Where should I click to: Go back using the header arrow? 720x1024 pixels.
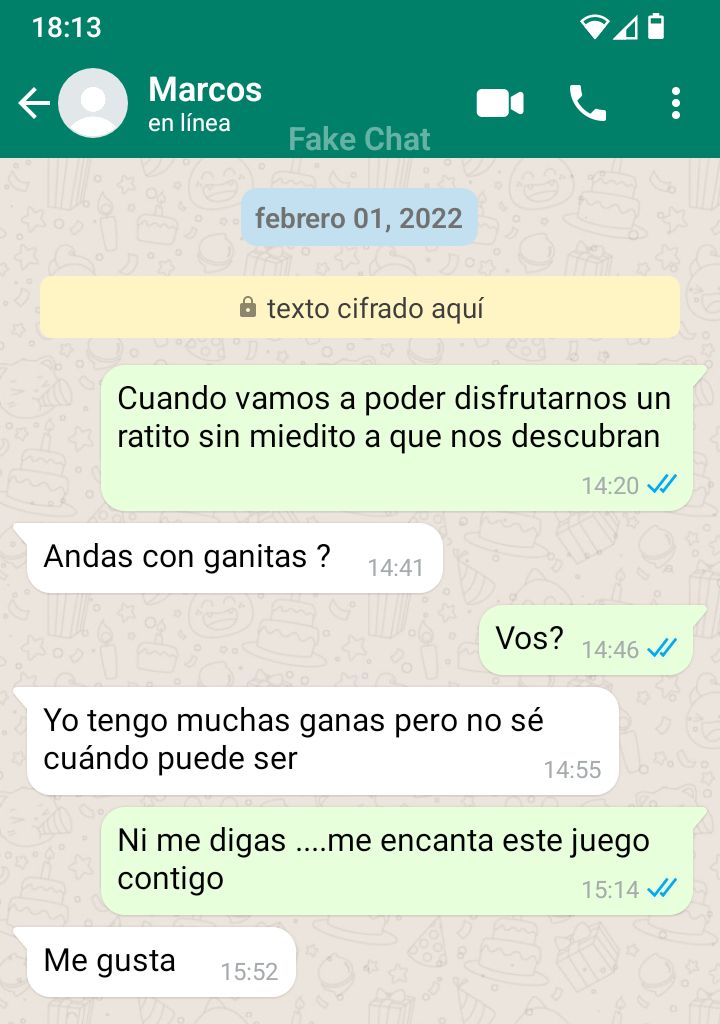click(33, 103)
